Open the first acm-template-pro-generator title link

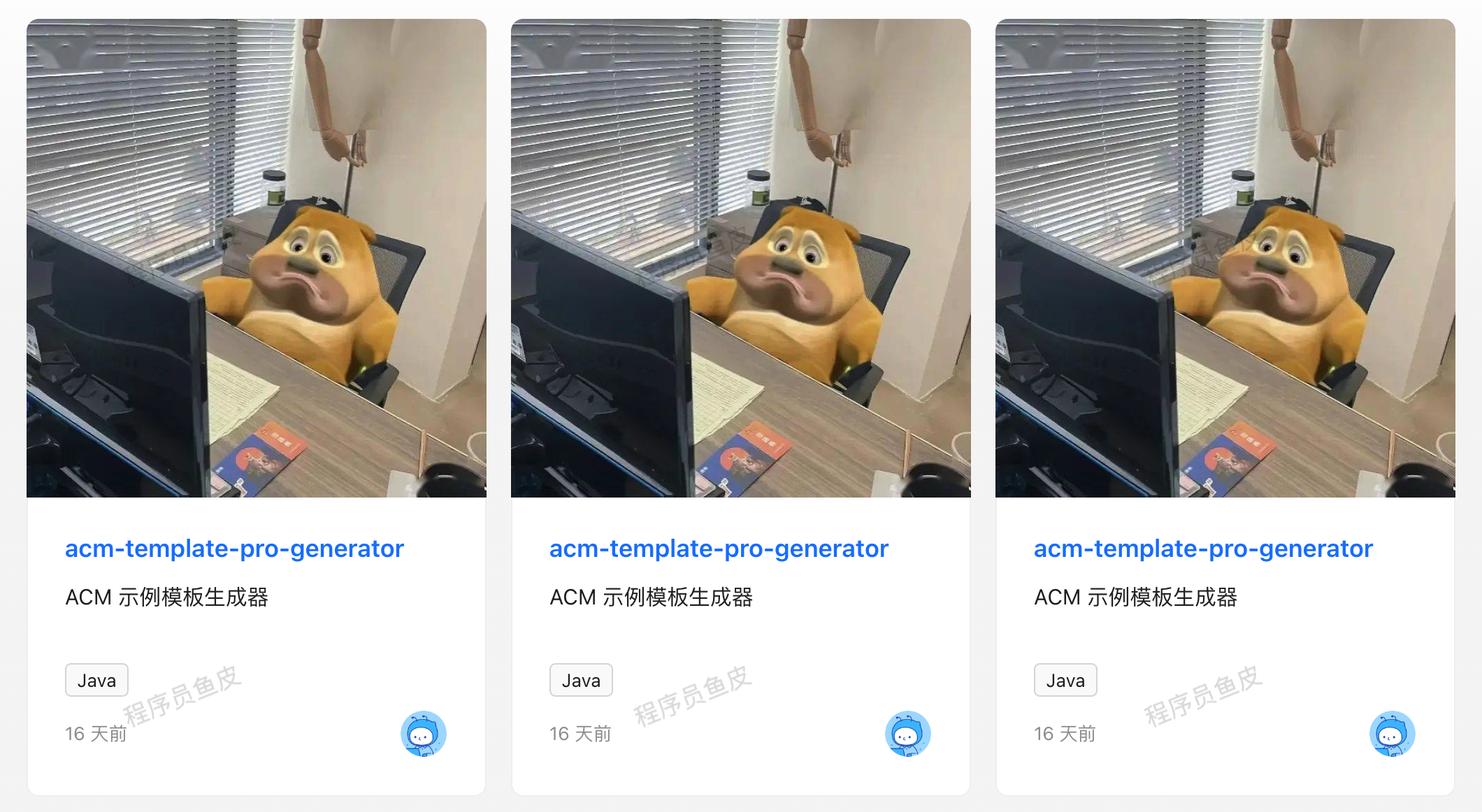234,549
